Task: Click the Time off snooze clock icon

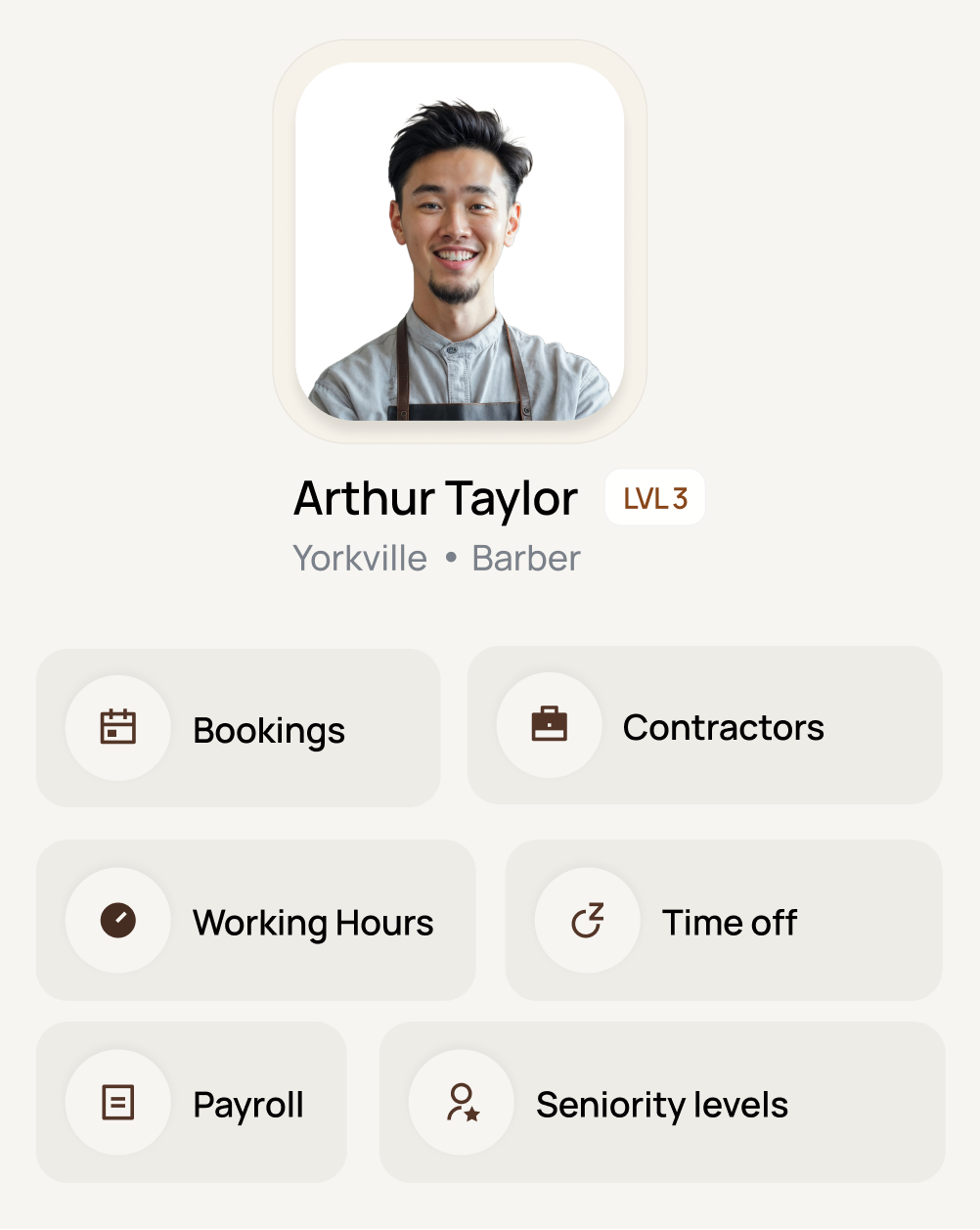Action: tap(588, 920)
